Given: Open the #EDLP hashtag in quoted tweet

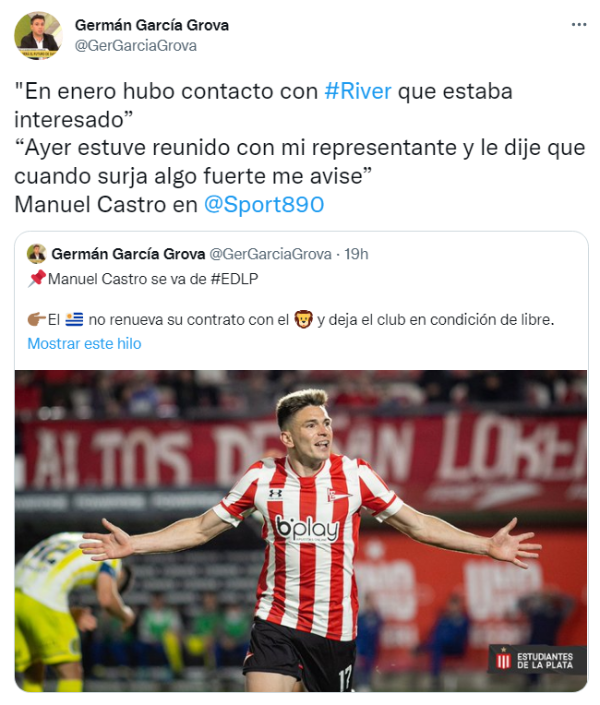Looking at the screenshot, I should click(x=234, y=278).
